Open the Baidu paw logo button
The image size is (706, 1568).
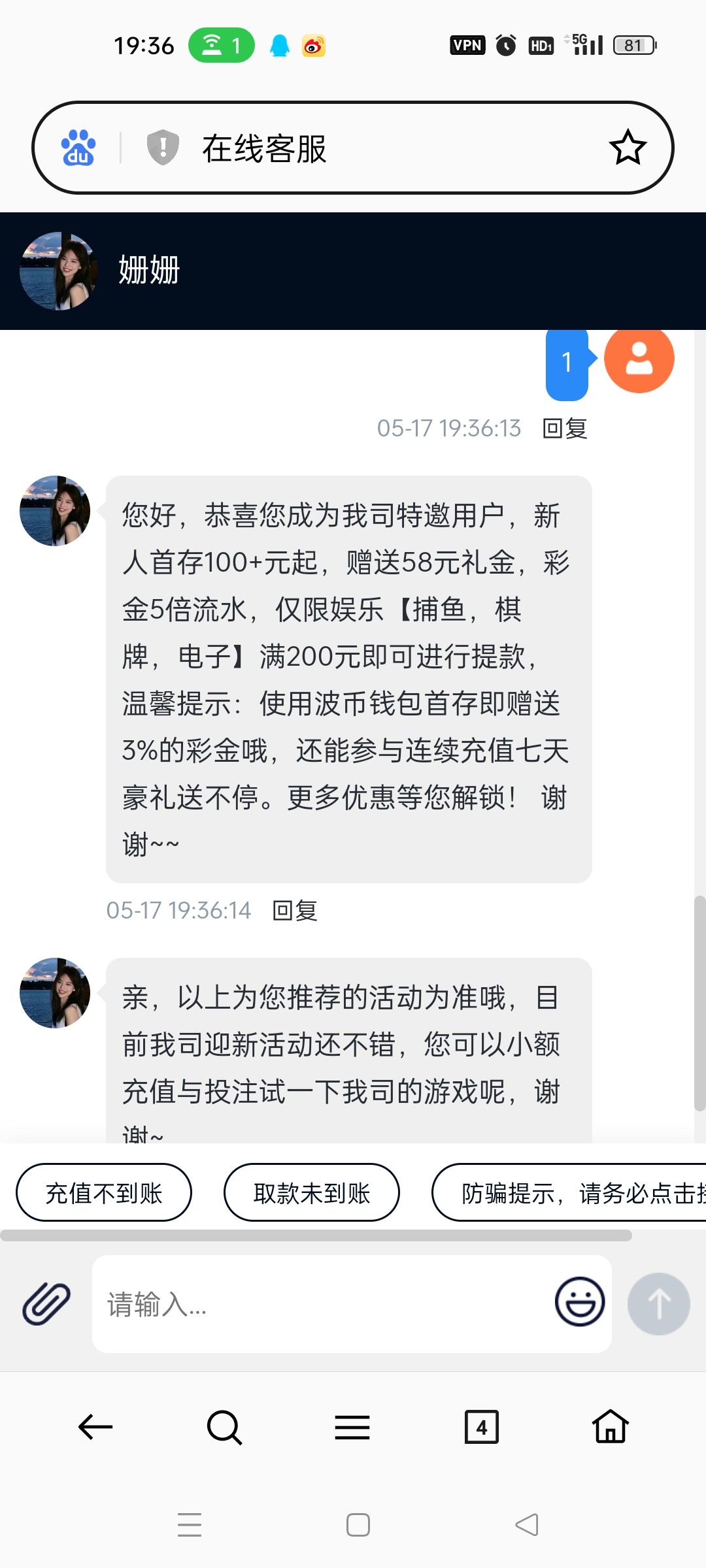(78, 148)
